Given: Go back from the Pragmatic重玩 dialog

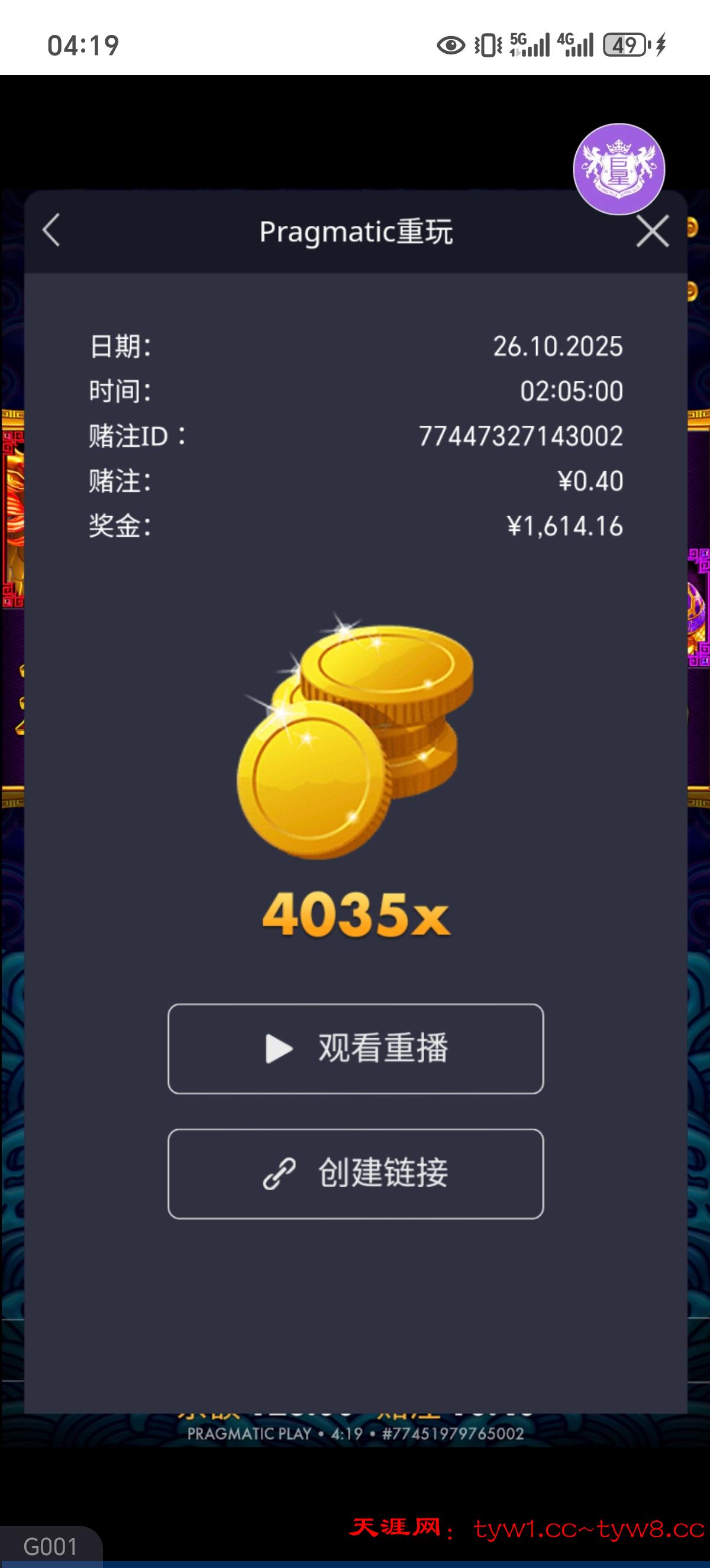Looking at the screenshot, I should coord(51,231).
